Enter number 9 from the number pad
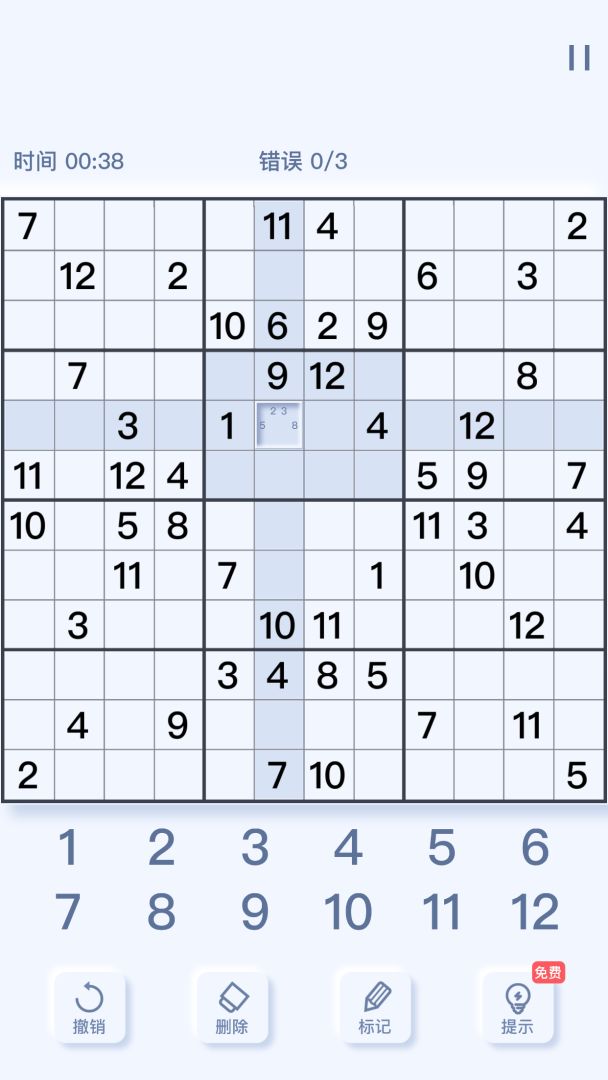The image size is (608, 1080). tap(255, 912)
